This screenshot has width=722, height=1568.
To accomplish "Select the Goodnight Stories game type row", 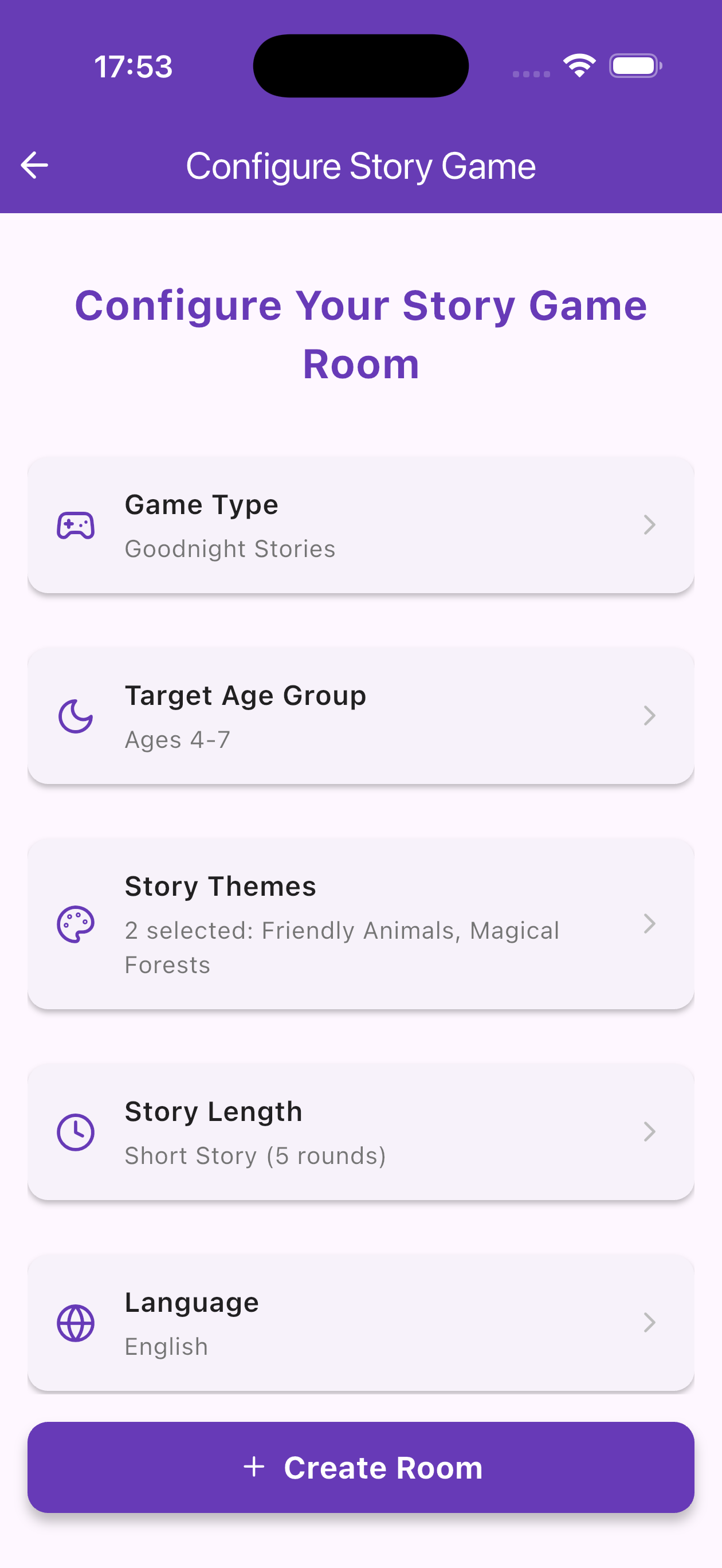I will pos(361,525).
